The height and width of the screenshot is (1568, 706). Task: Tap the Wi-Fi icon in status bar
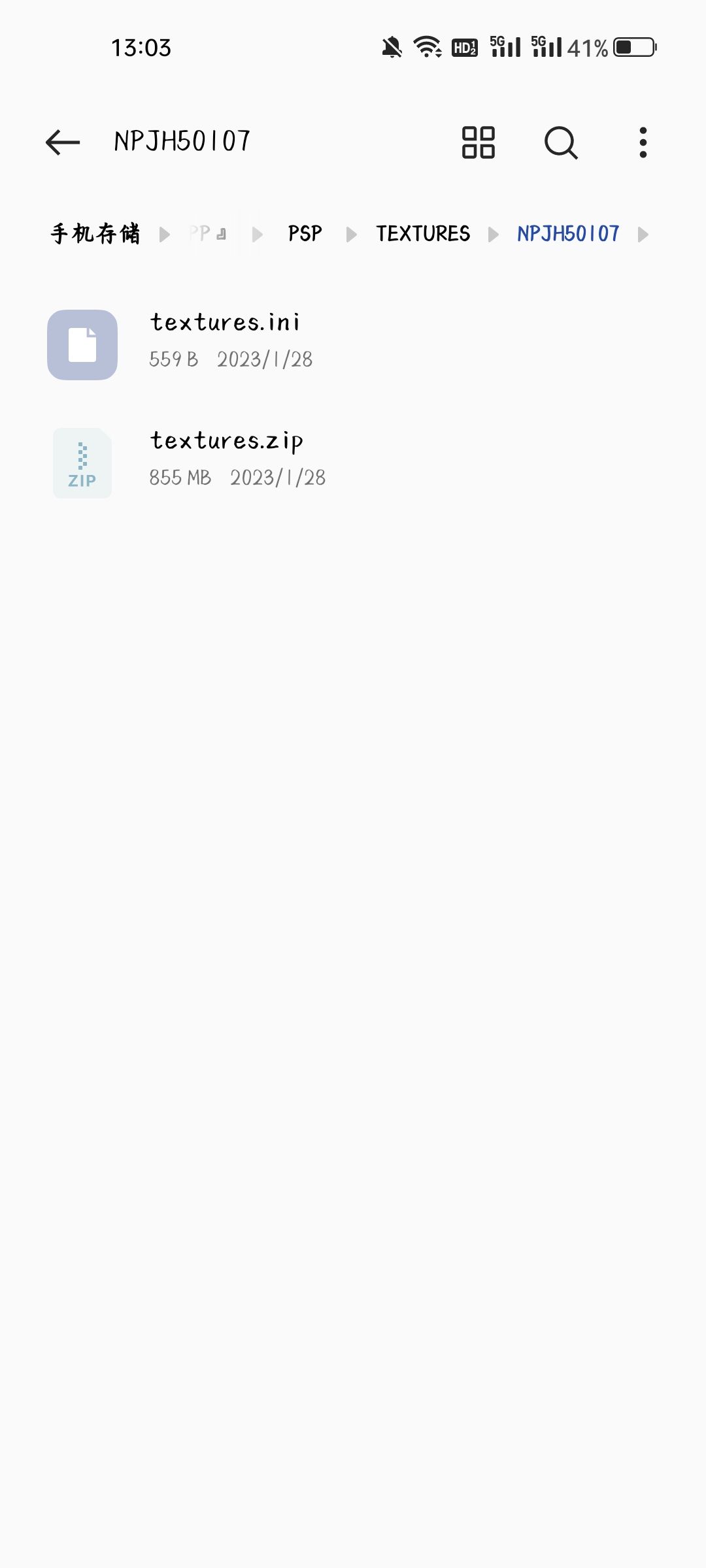426,47
